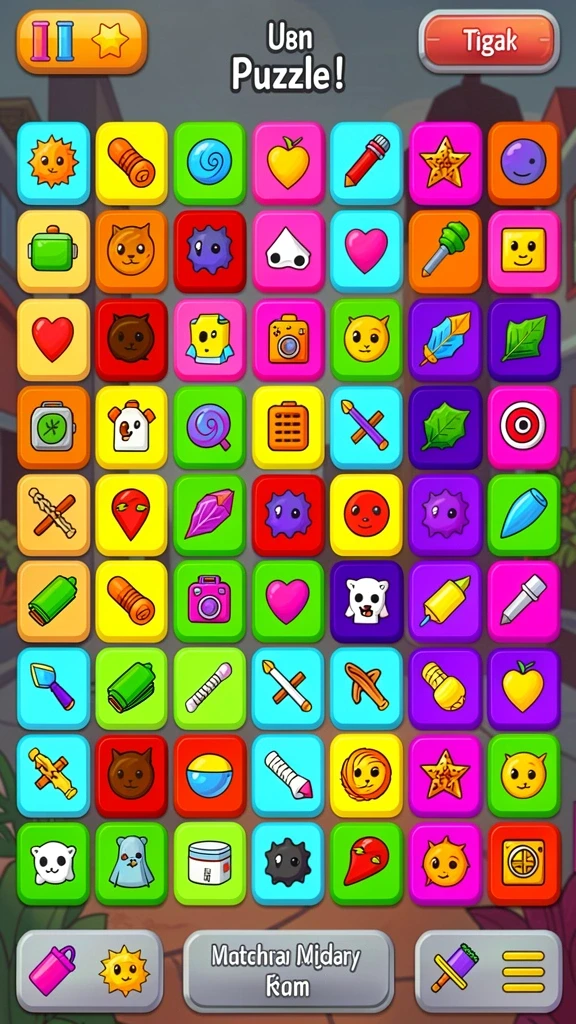Tap the yellow-and-blue ball on red tile
Screen dimensions: 576x1024
[210, 775]
